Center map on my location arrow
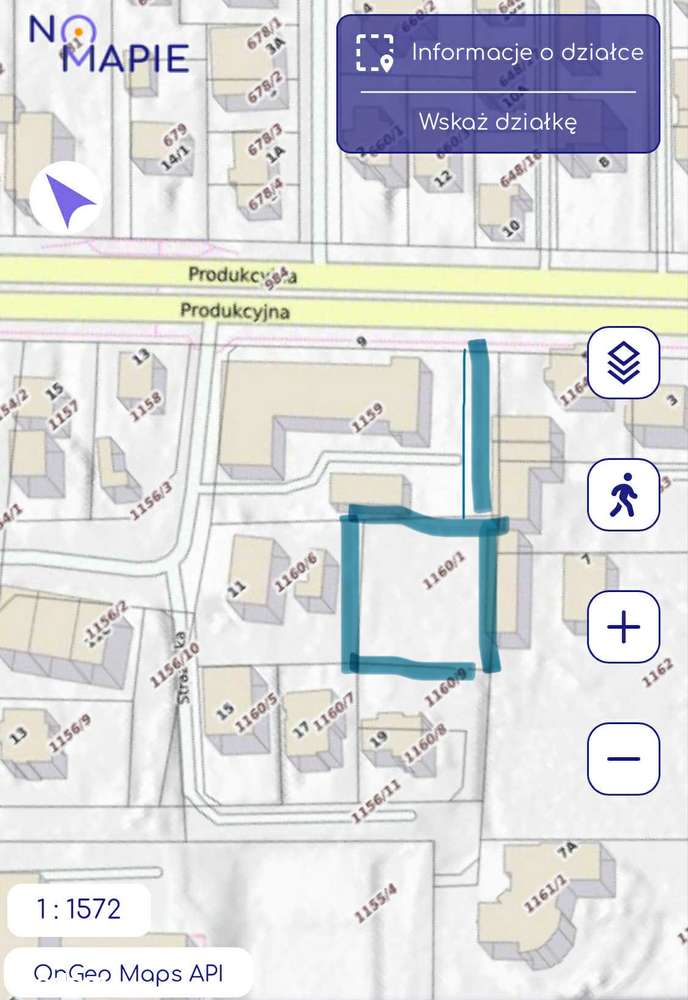The image size is (688, 1000). point(66,200)
